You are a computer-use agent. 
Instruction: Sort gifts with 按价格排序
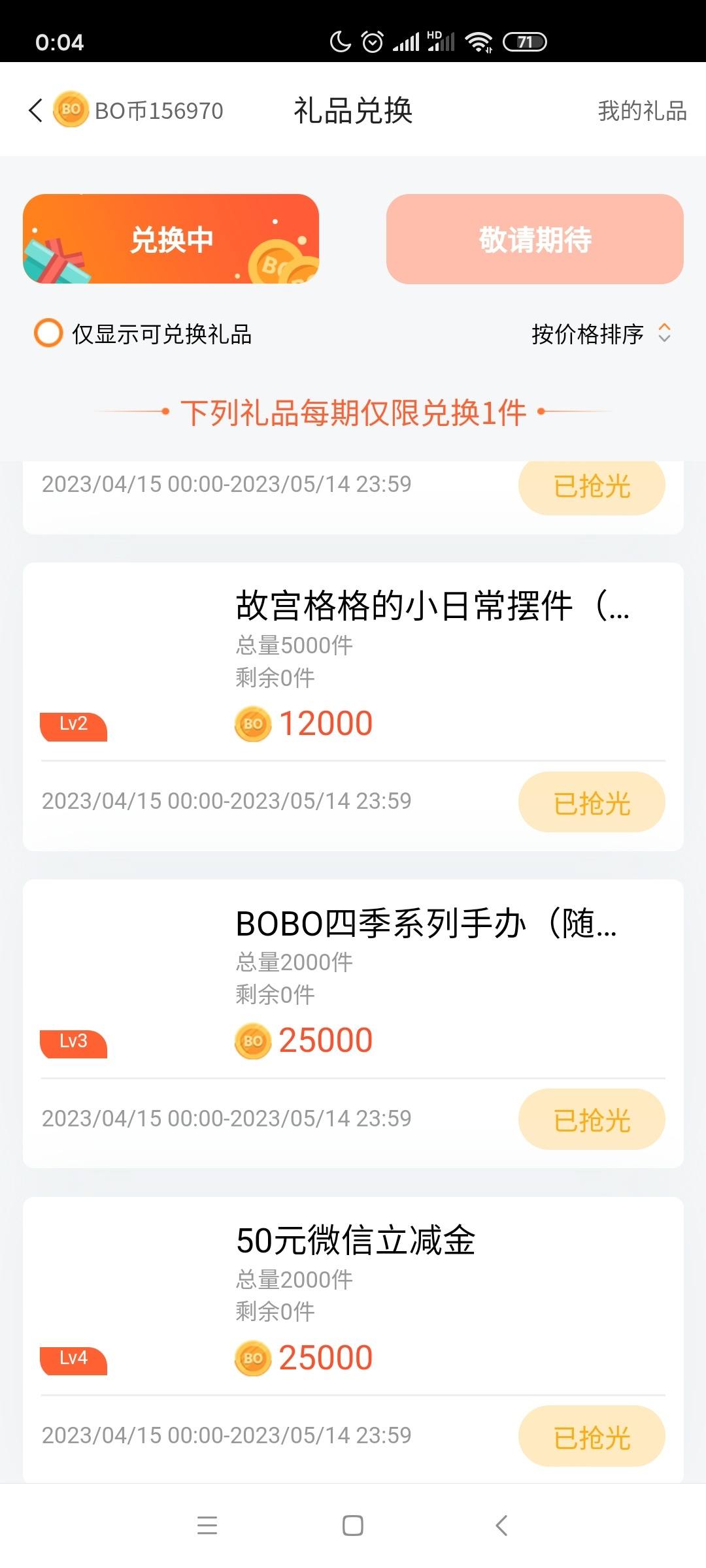[x=601, y=334]
